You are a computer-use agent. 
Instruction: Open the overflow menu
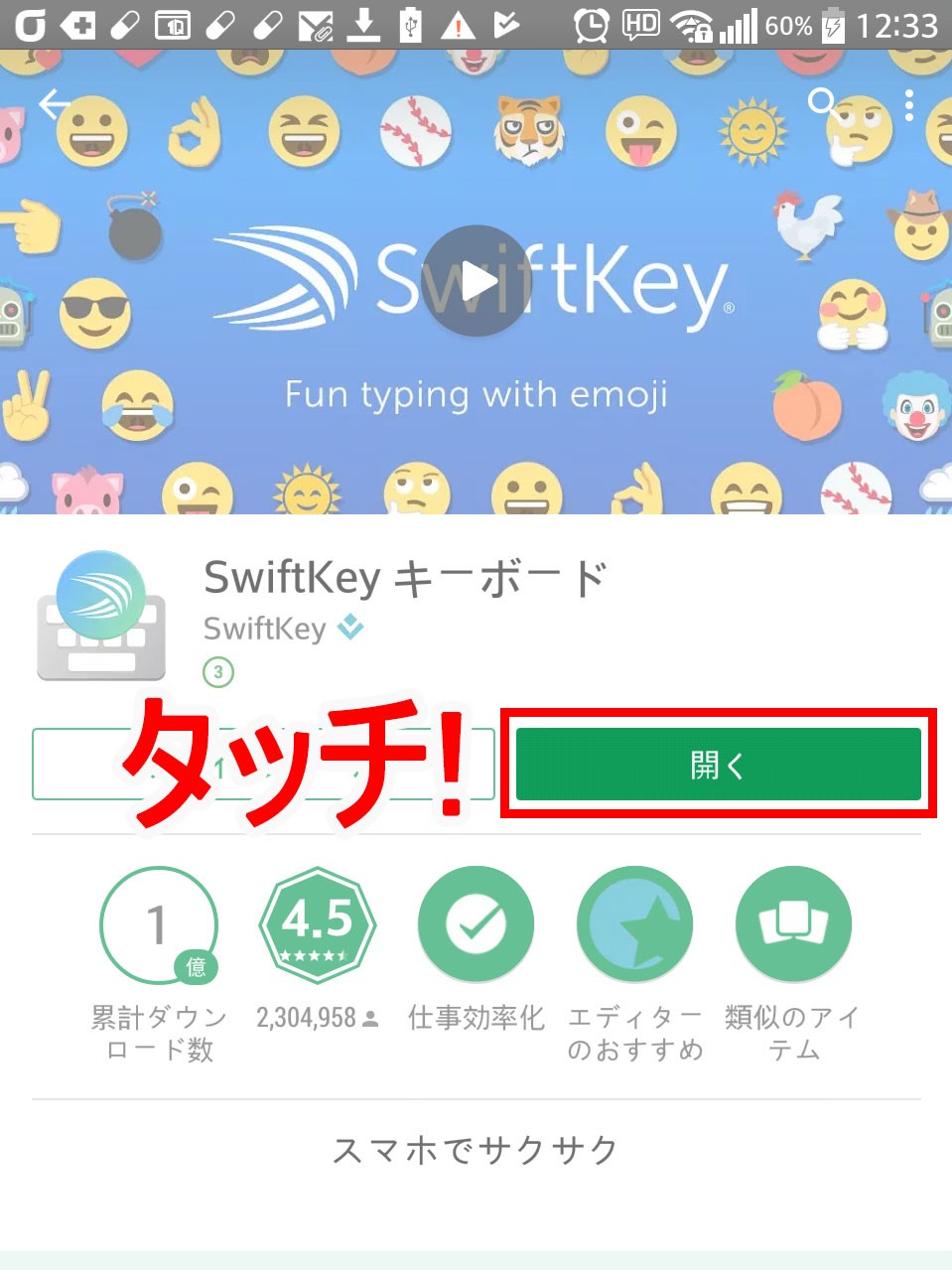[909, 104]
